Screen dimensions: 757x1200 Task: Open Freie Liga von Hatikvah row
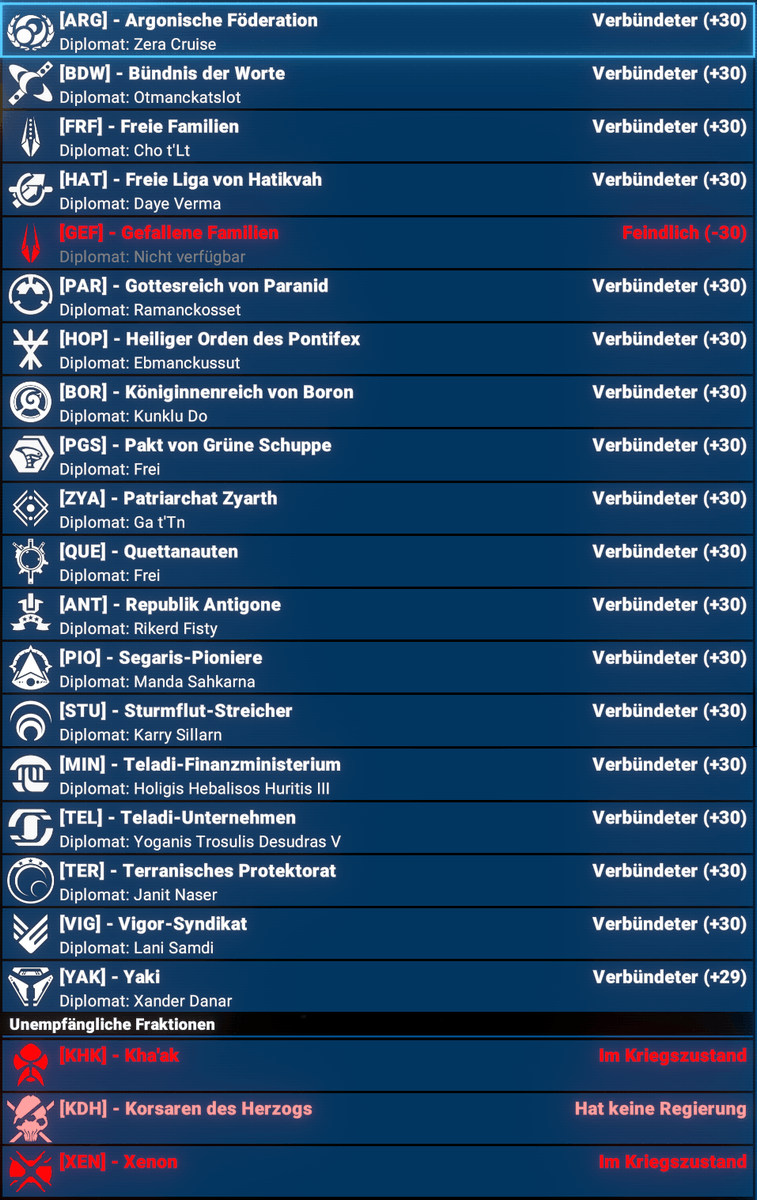(378, 191)
